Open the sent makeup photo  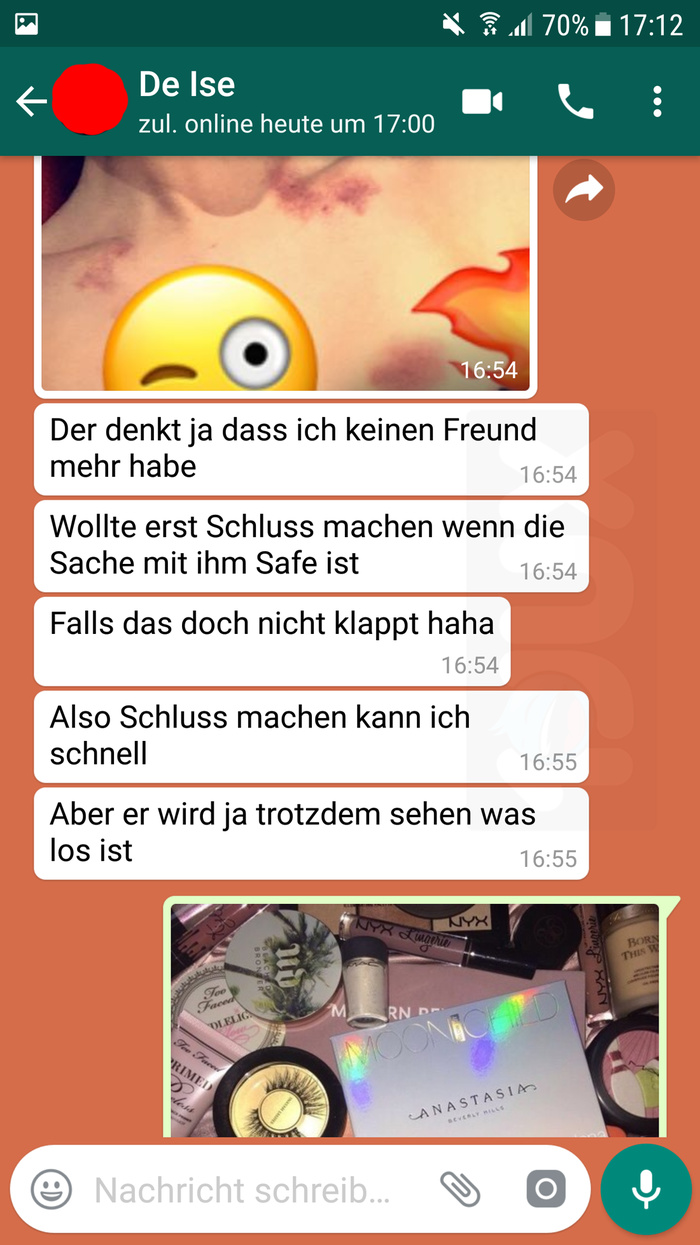(415, 1020)
